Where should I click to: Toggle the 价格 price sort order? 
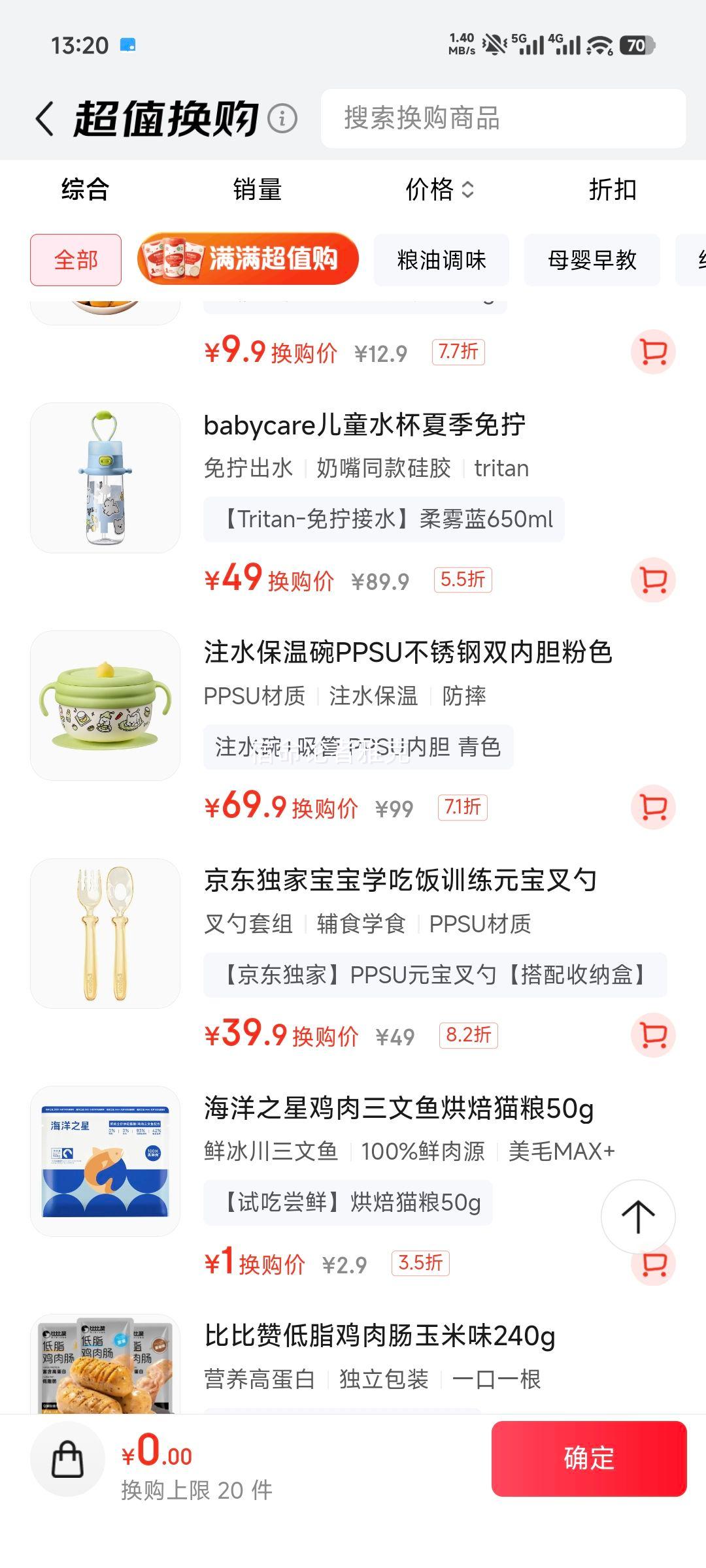point(439,190)
